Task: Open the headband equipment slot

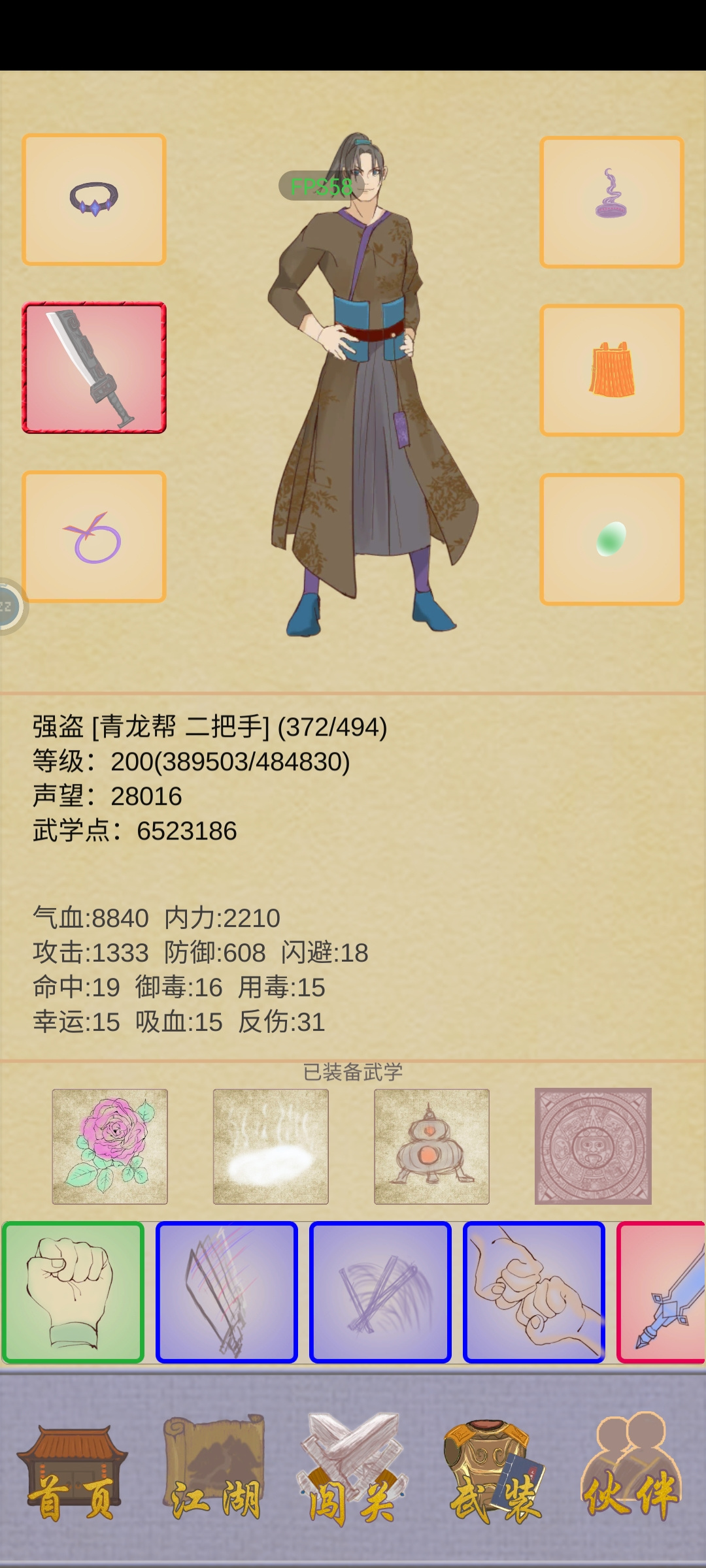Action: [x=94, y=199]
